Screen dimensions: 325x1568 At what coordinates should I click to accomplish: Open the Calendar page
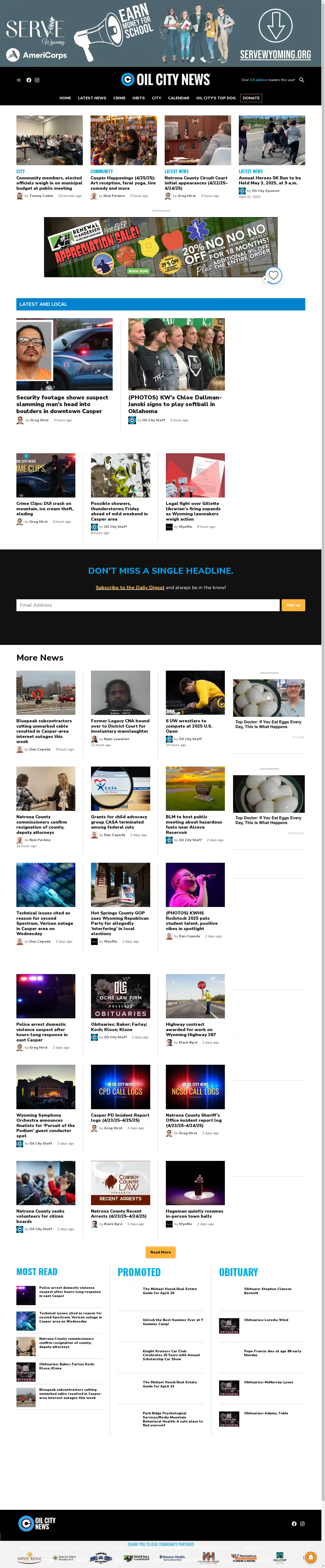pos(179,98)
